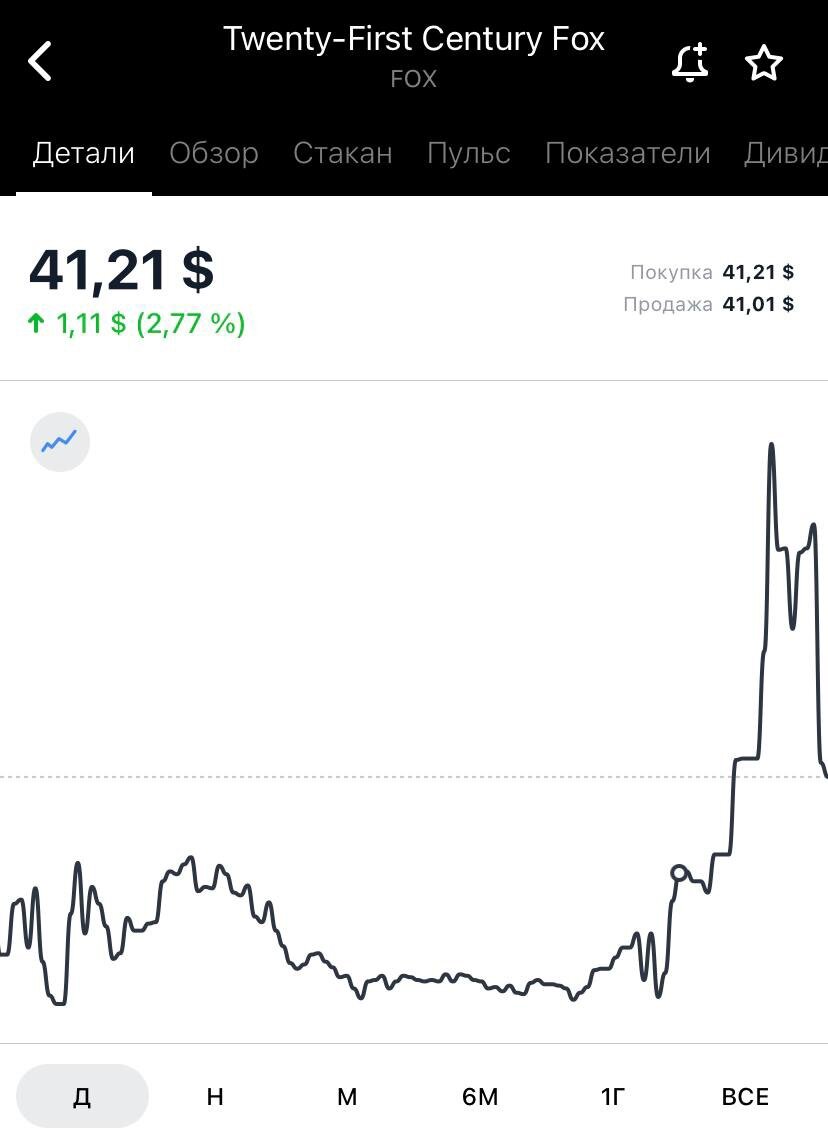Viewport: 828px width, 1148px height.
Task: Set chart period to 1Г
Action: pos(612,1096)
